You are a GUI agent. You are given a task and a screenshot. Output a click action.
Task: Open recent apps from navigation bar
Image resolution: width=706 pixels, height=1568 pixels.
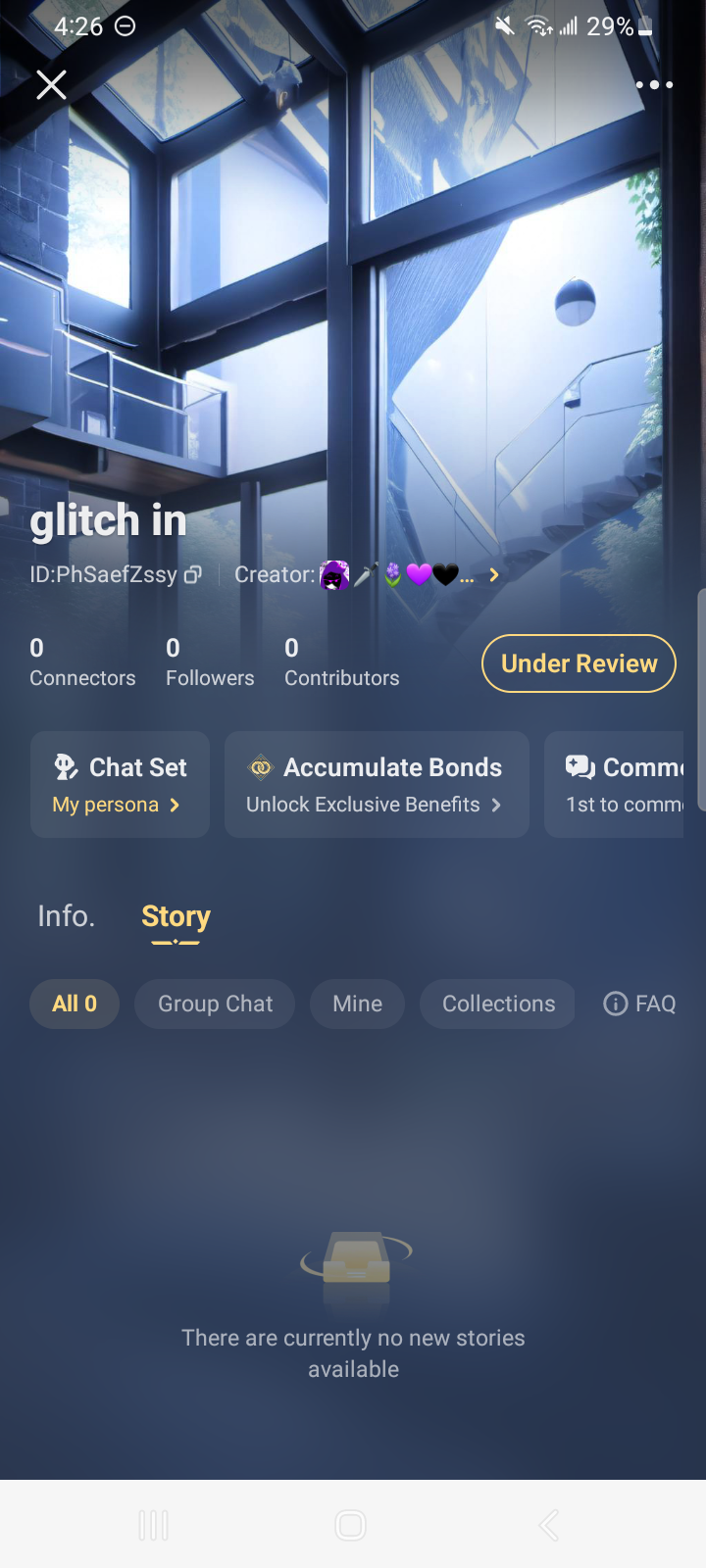[x=153, y=1525]
